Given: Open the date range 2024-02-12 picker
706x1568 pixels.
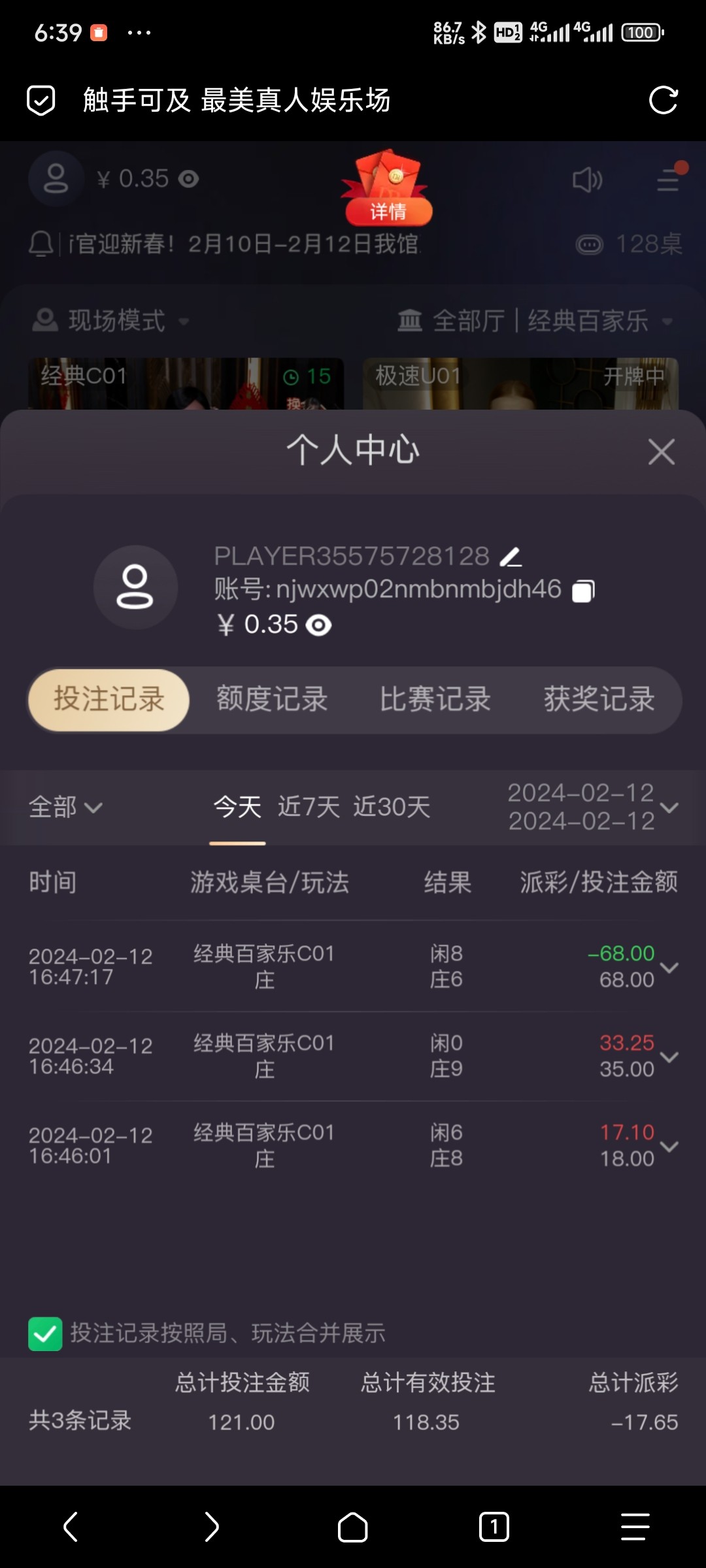Looking at the screenshot, I should pos(587,808).
